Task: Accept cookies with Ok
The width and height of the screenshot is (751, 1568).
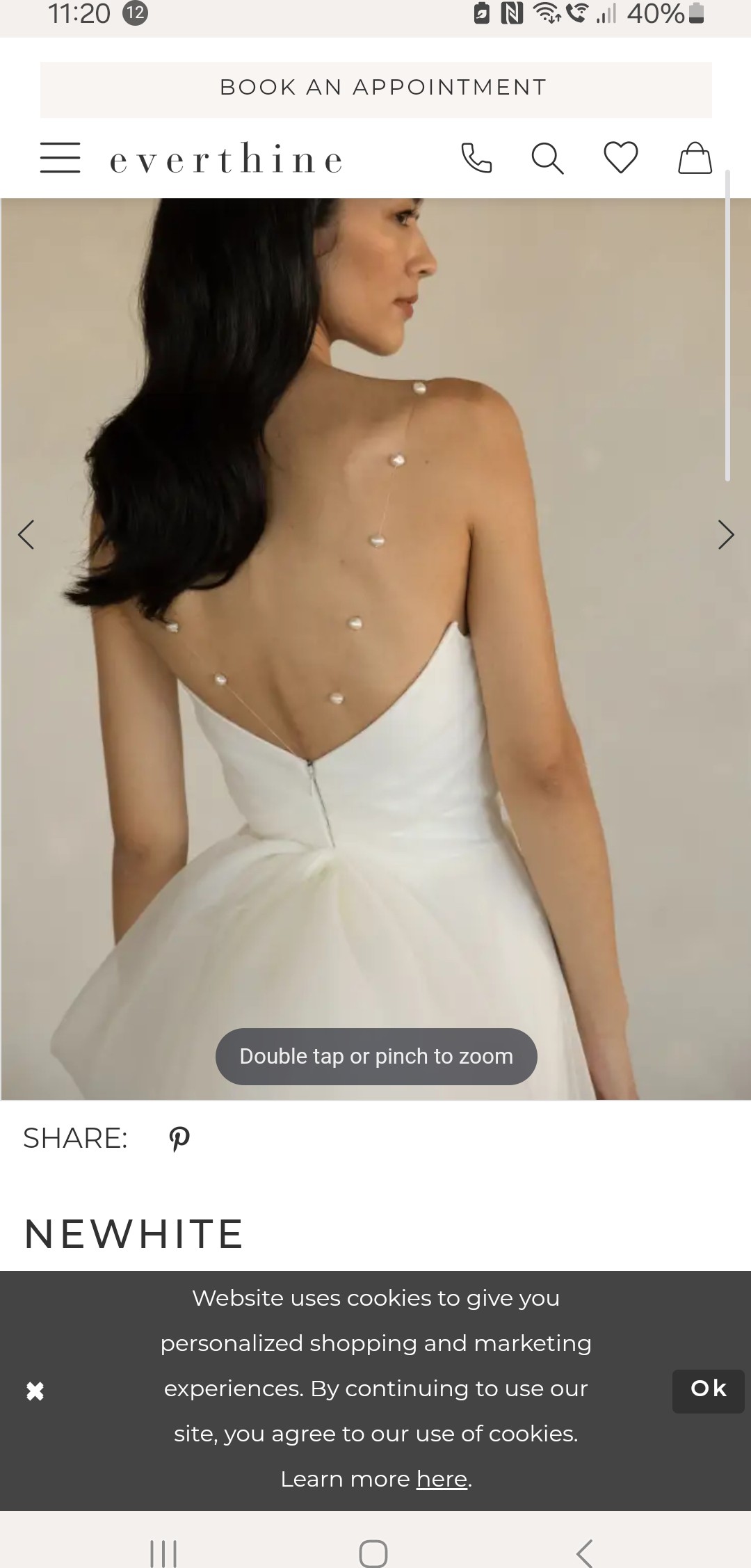Action: (709, 1391)
